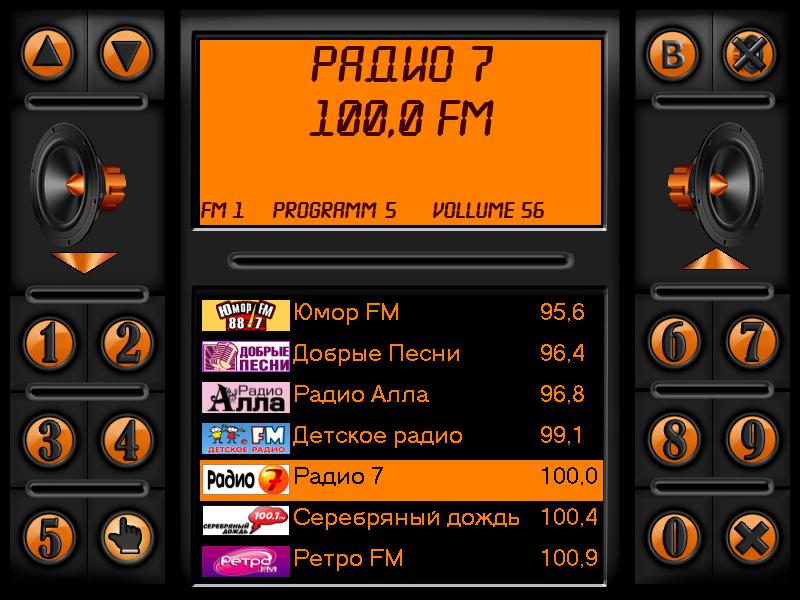This screenshot has width=800, height=600.
Task: Select preset number 6
Action: tap(673, 343)
